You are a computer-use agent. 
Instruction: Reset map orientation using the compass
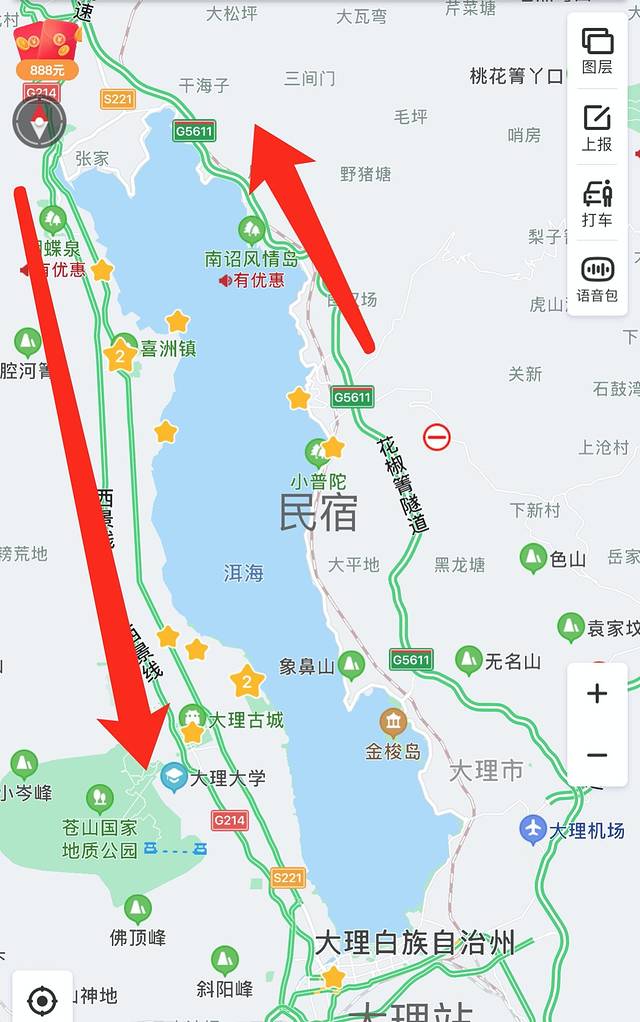(39, 122)
